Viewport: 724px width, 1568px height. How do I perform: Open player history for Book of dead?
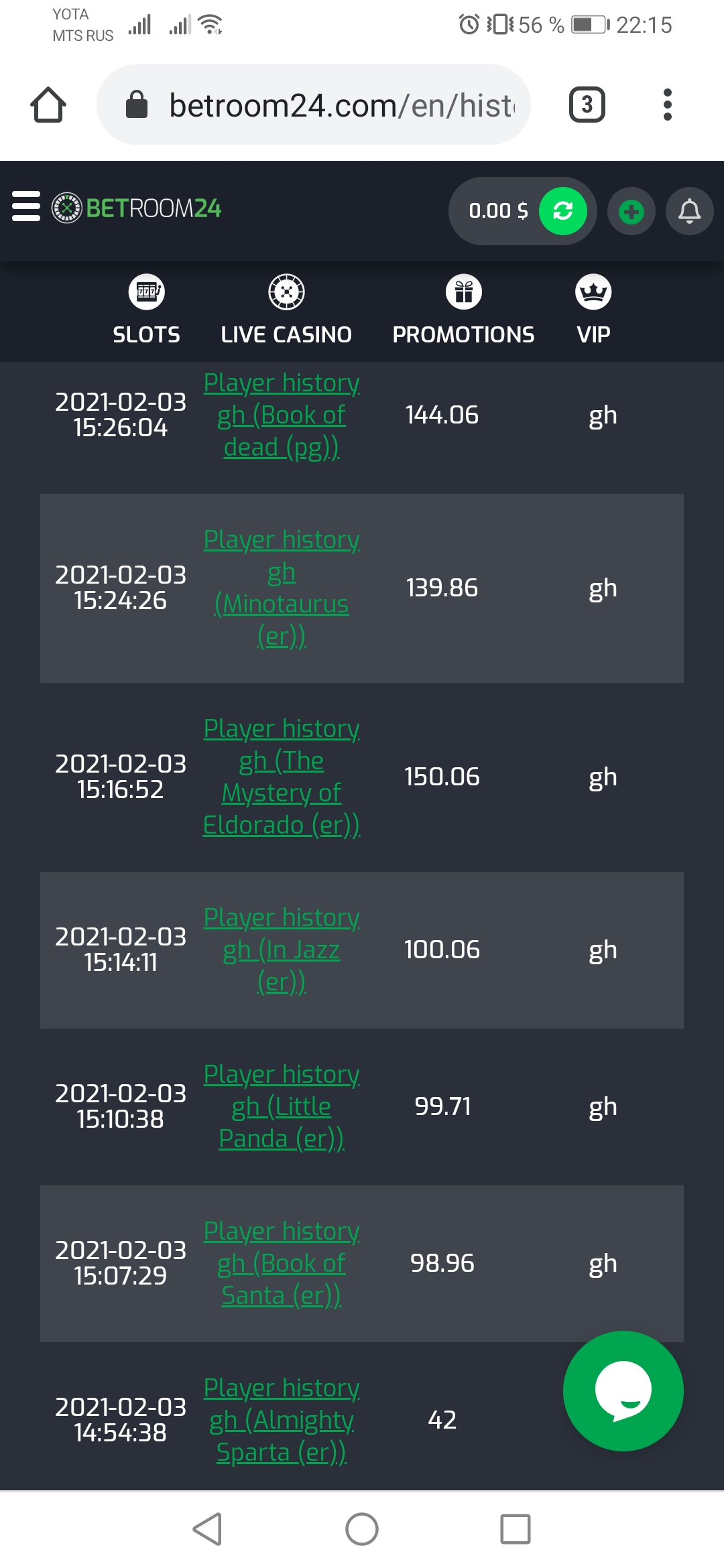tap(282, 415)
